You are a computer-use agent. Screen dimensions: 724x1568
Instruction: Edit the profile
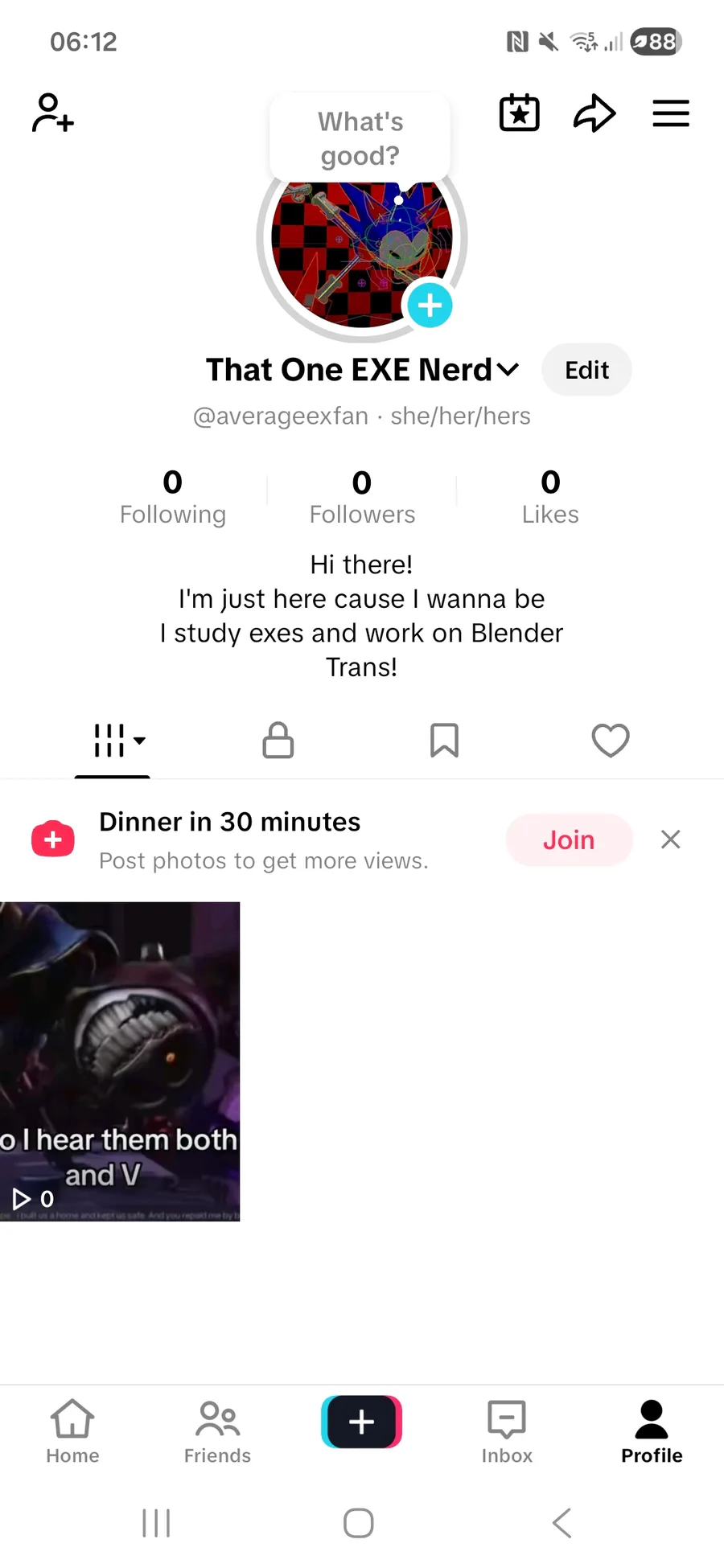pyautogui.click(x=586, y=370)
